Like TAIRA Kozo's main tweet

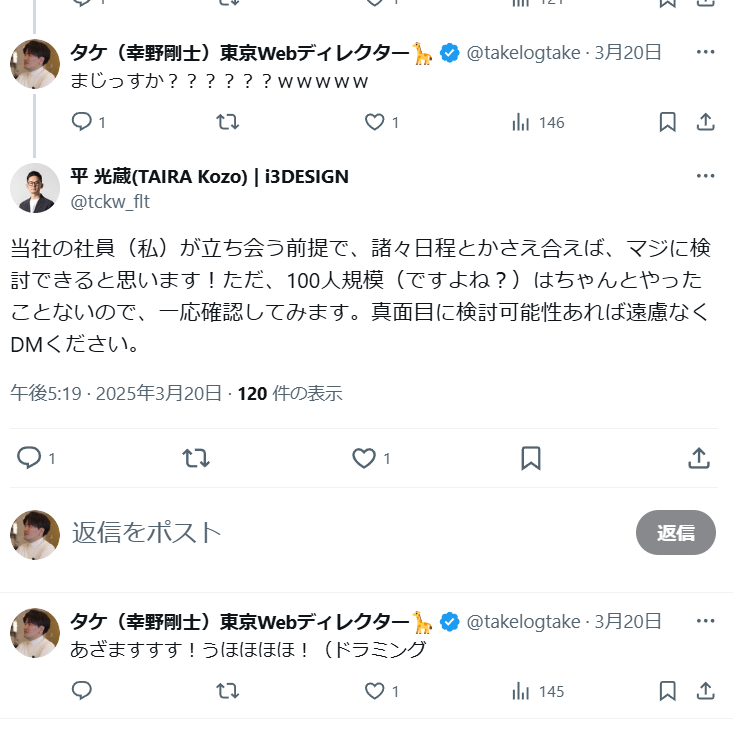[364, 458]
